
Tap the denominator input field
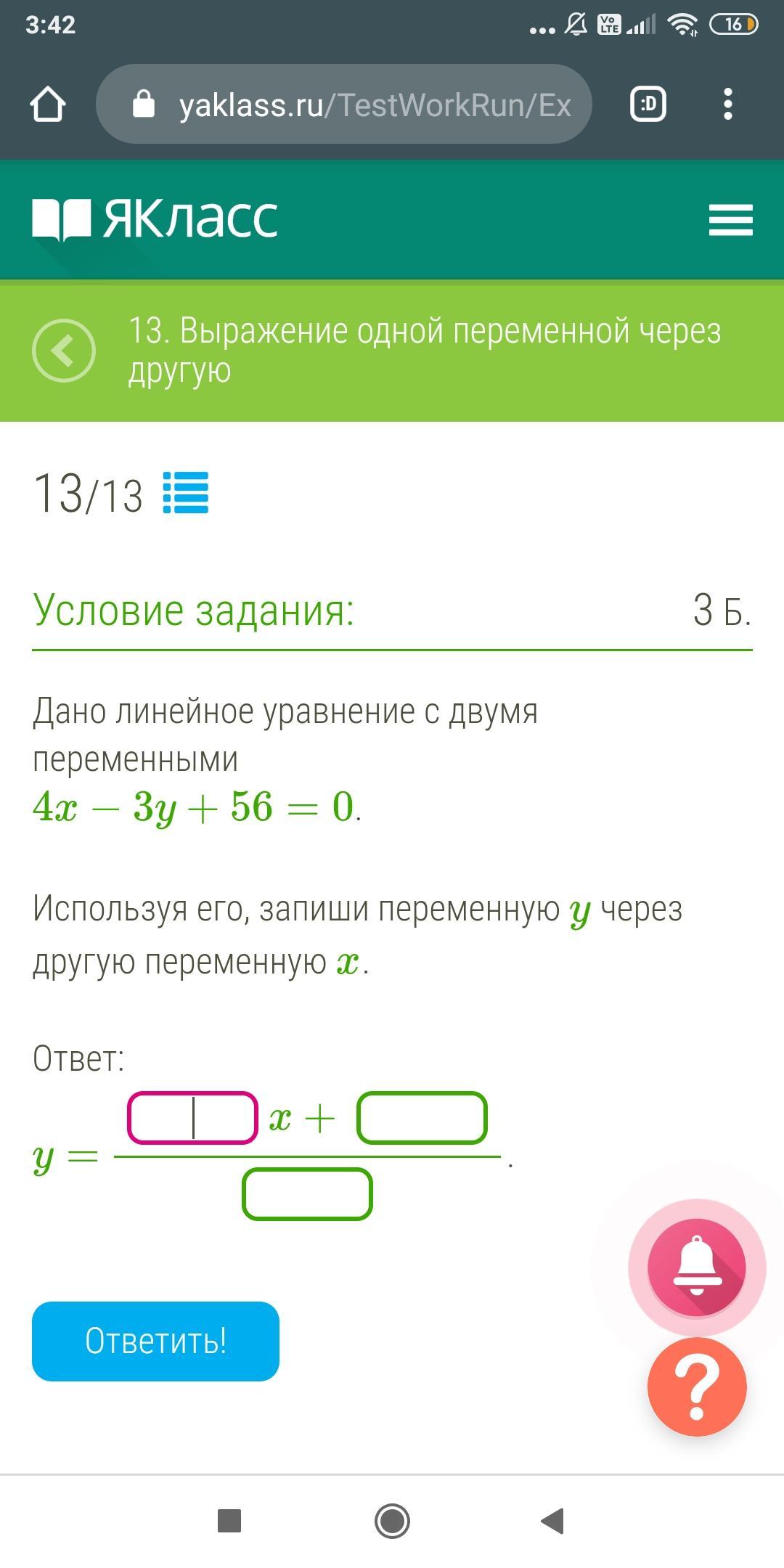click(307, 1194)
